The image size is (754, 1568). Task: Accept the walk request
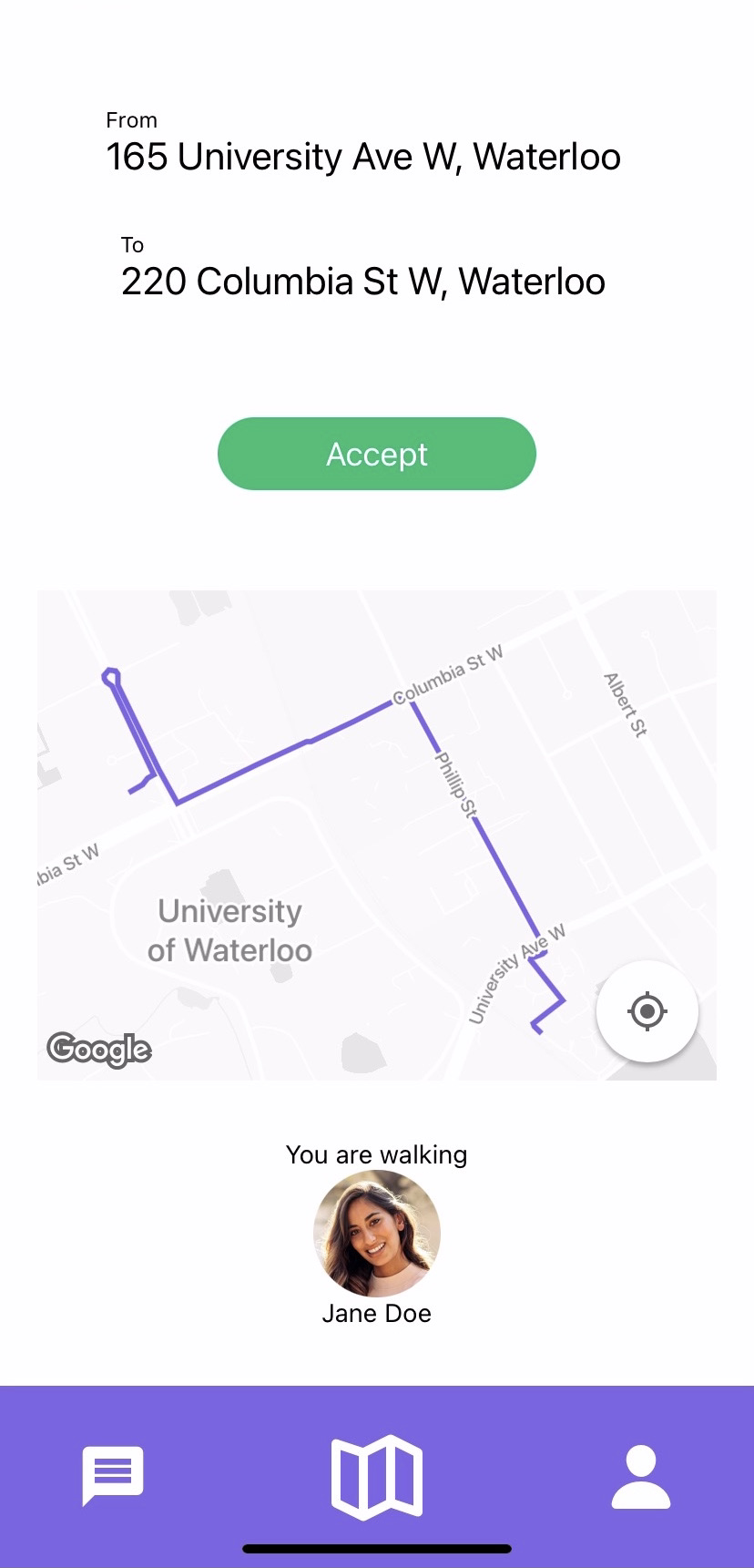click(x=376, y=454)
